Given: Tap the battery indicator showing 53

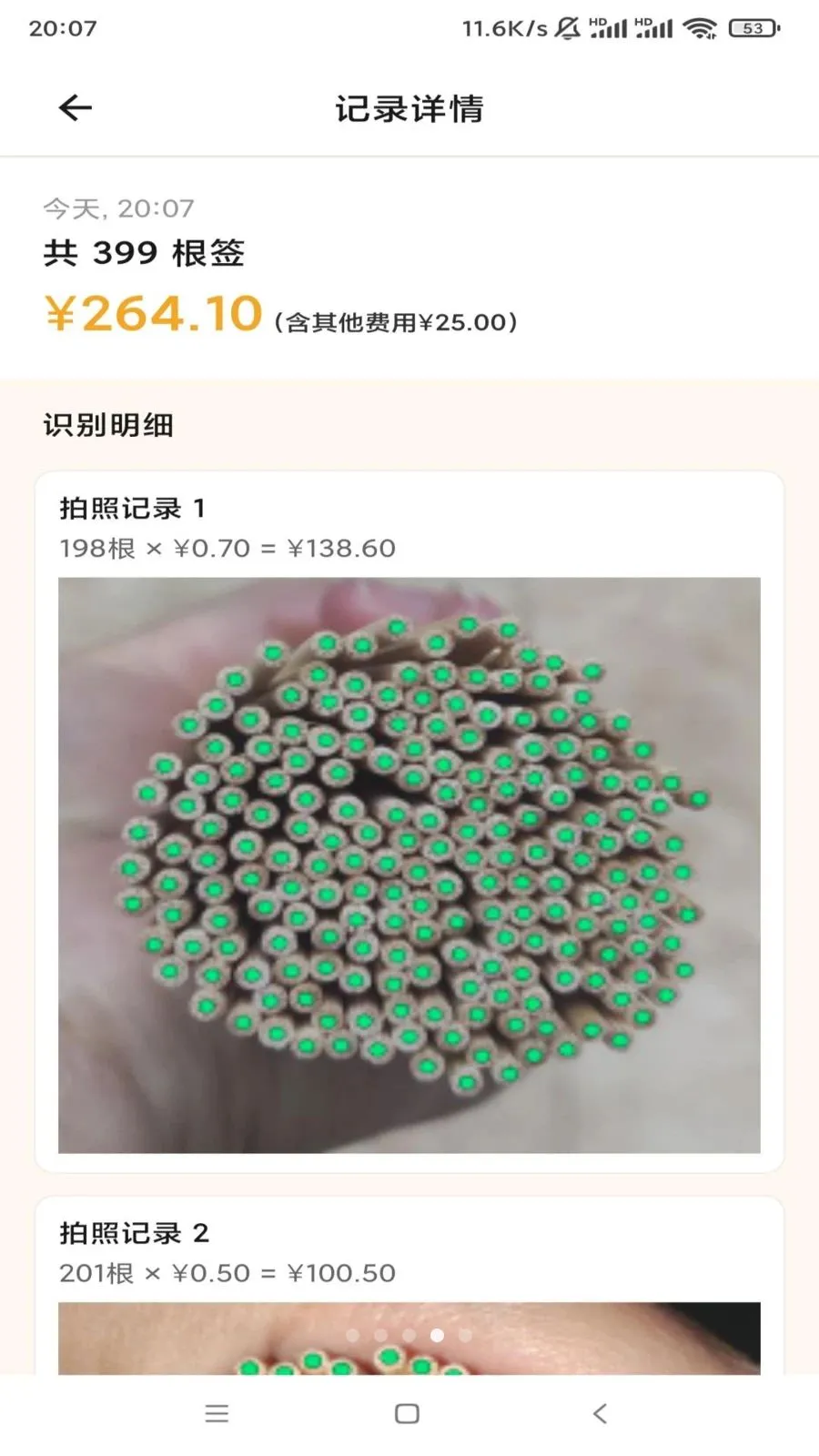Looking at the screenshot, I should pos(754,28).
